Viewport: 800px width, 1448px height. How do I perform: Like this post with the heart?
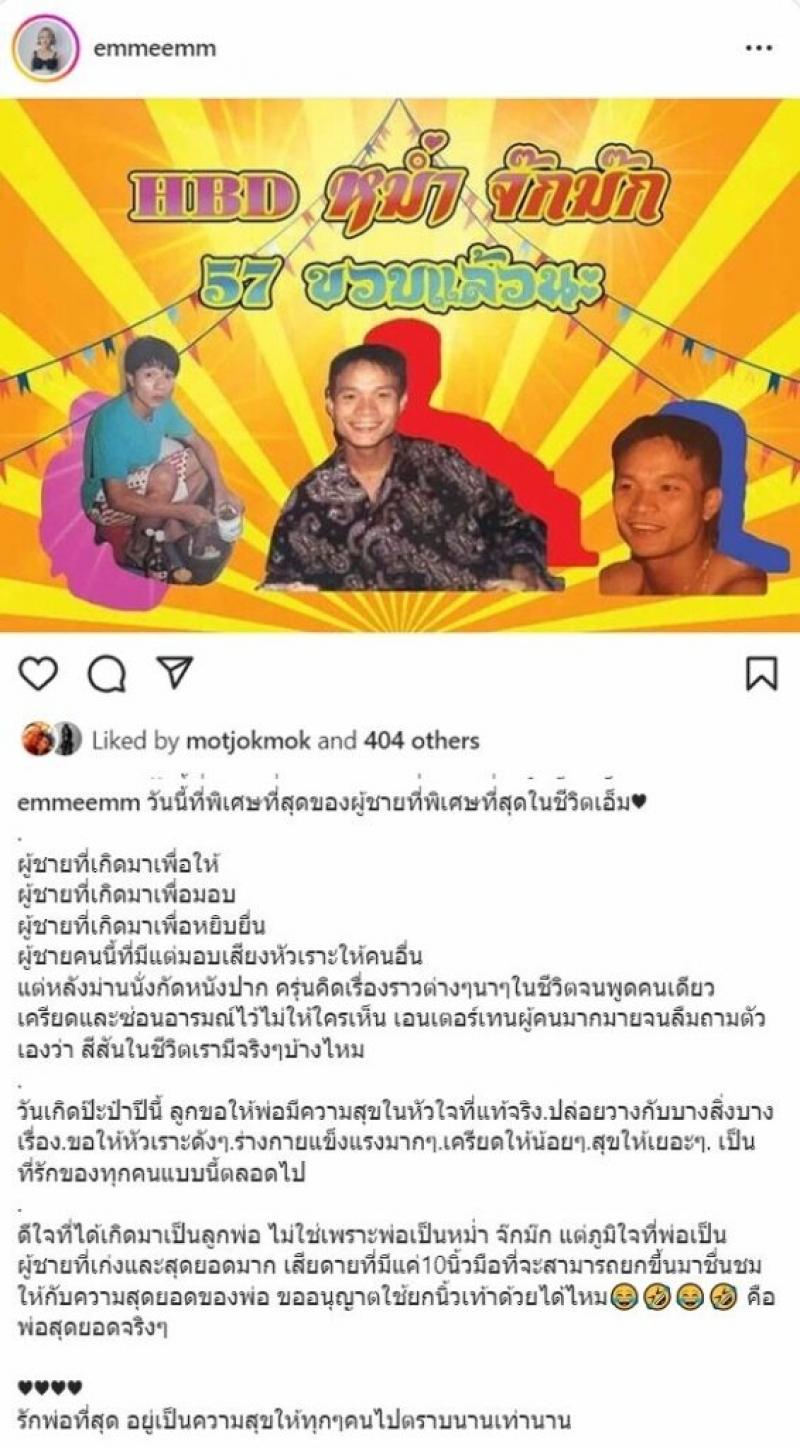[38, 675]
